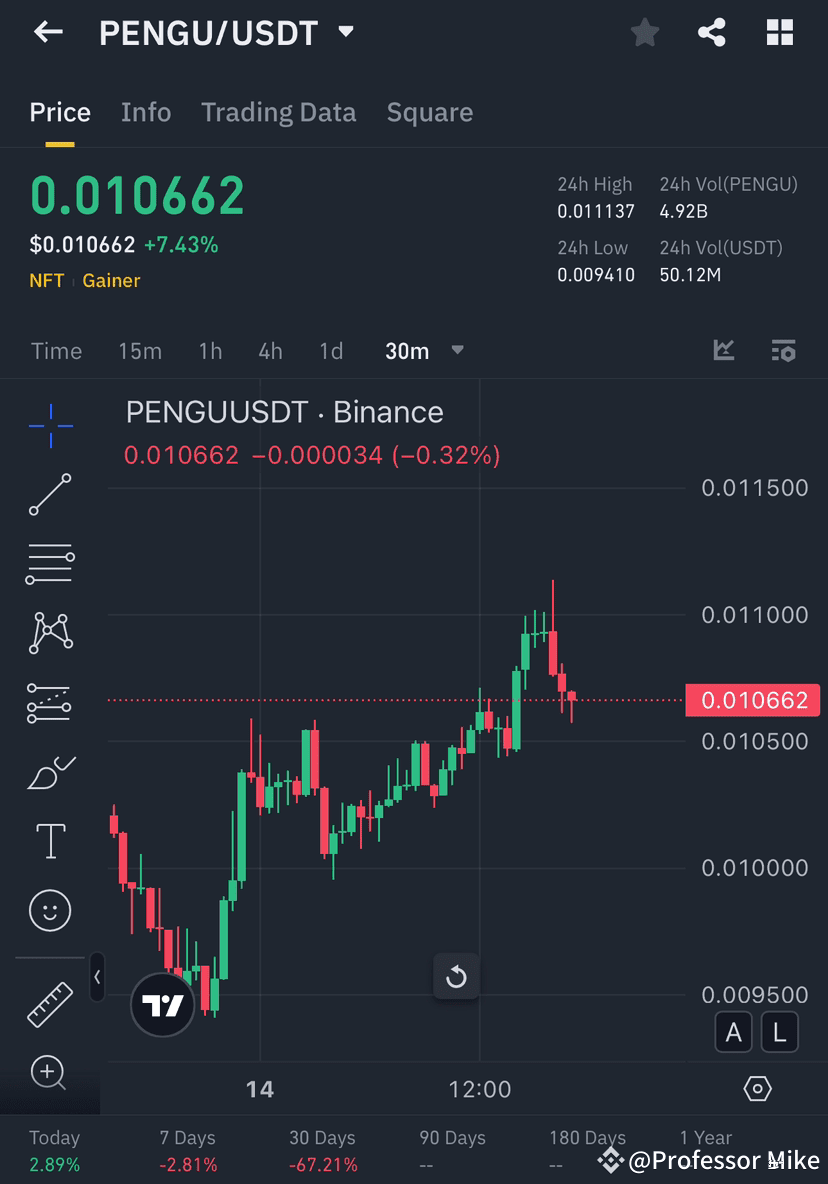The height and width of the screenshot is (1184, 828).
Task: Open the XABCD pattern tool
Action: pyautogui.click(x=50, y=633)
